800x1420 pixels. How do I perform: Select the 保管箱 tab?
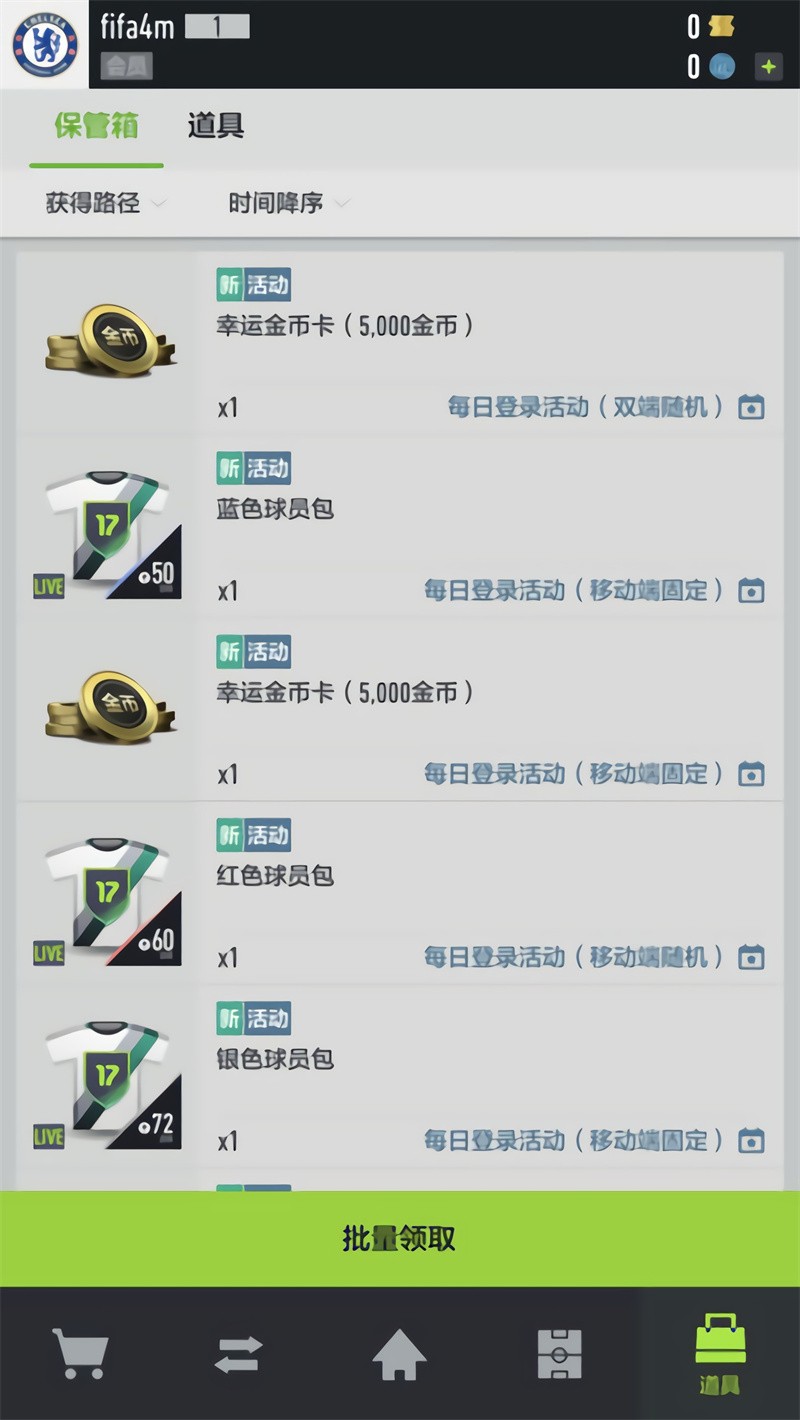(96, 126)
